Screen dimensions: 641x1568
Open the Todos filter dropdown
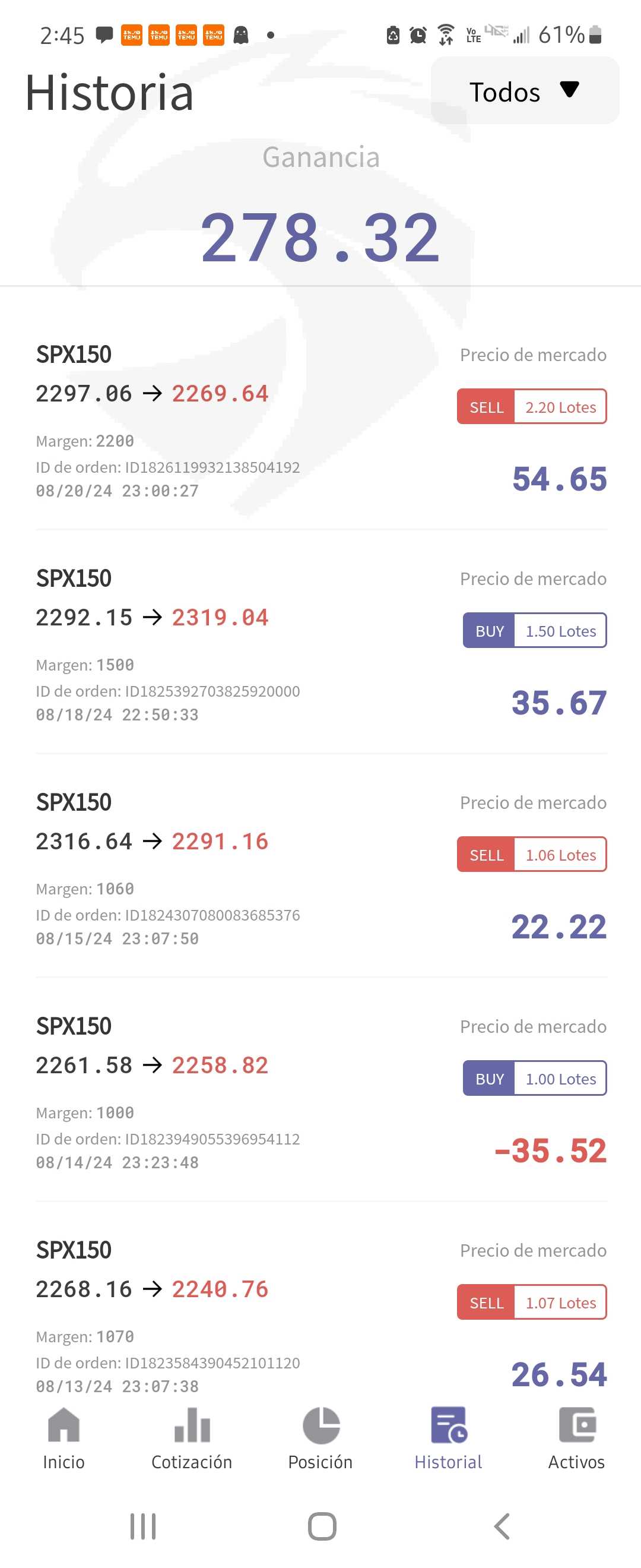point(524,91)
